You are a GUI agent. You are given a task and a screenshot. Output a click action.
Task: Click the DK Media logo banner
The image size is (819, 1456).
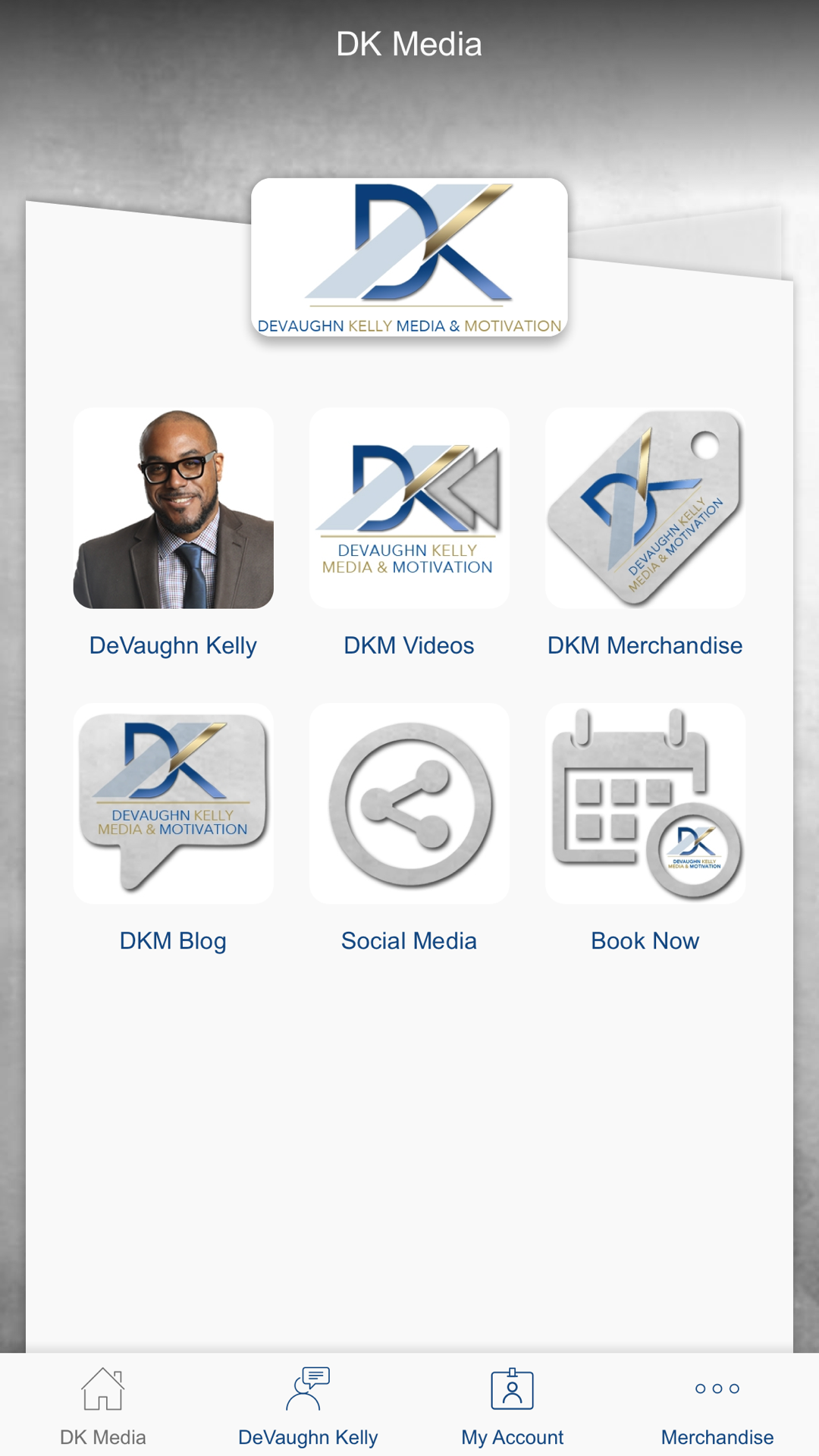coord(409,262)
